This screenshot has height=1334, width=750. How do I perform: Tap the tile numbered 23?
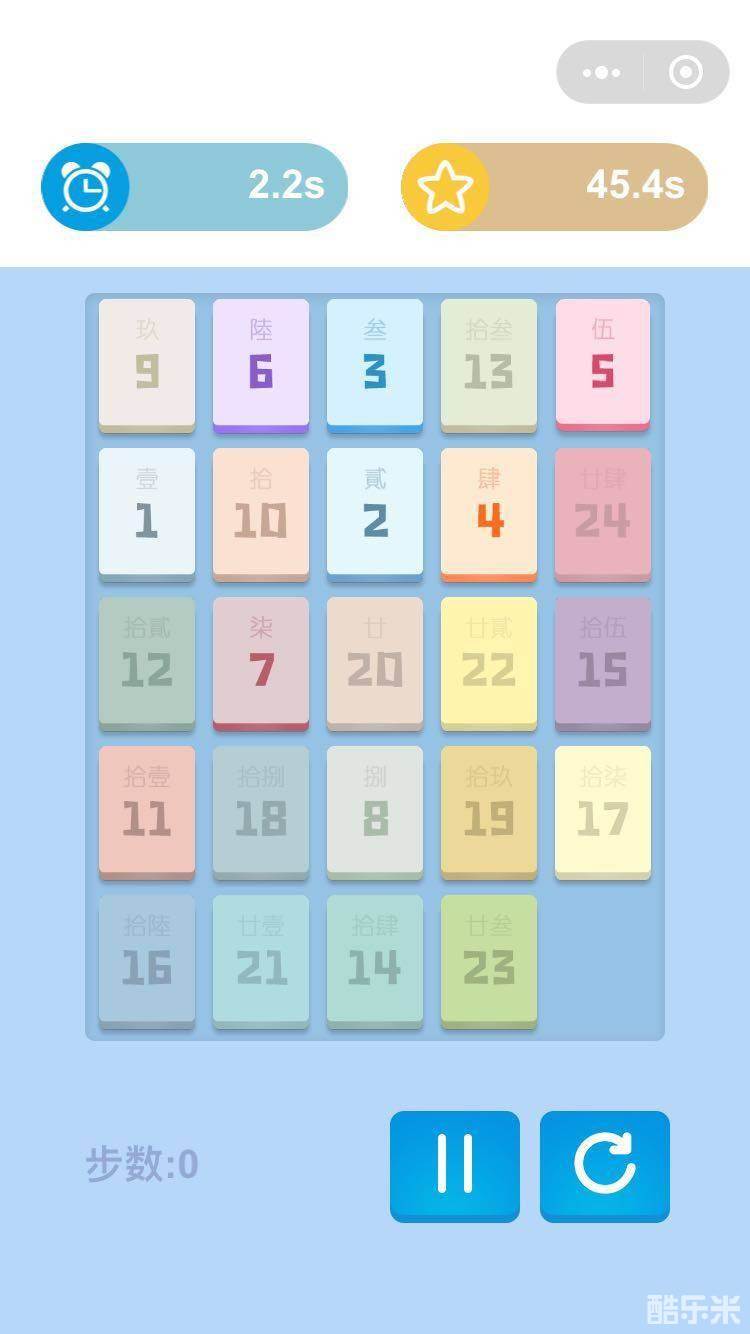click(489, 960)
